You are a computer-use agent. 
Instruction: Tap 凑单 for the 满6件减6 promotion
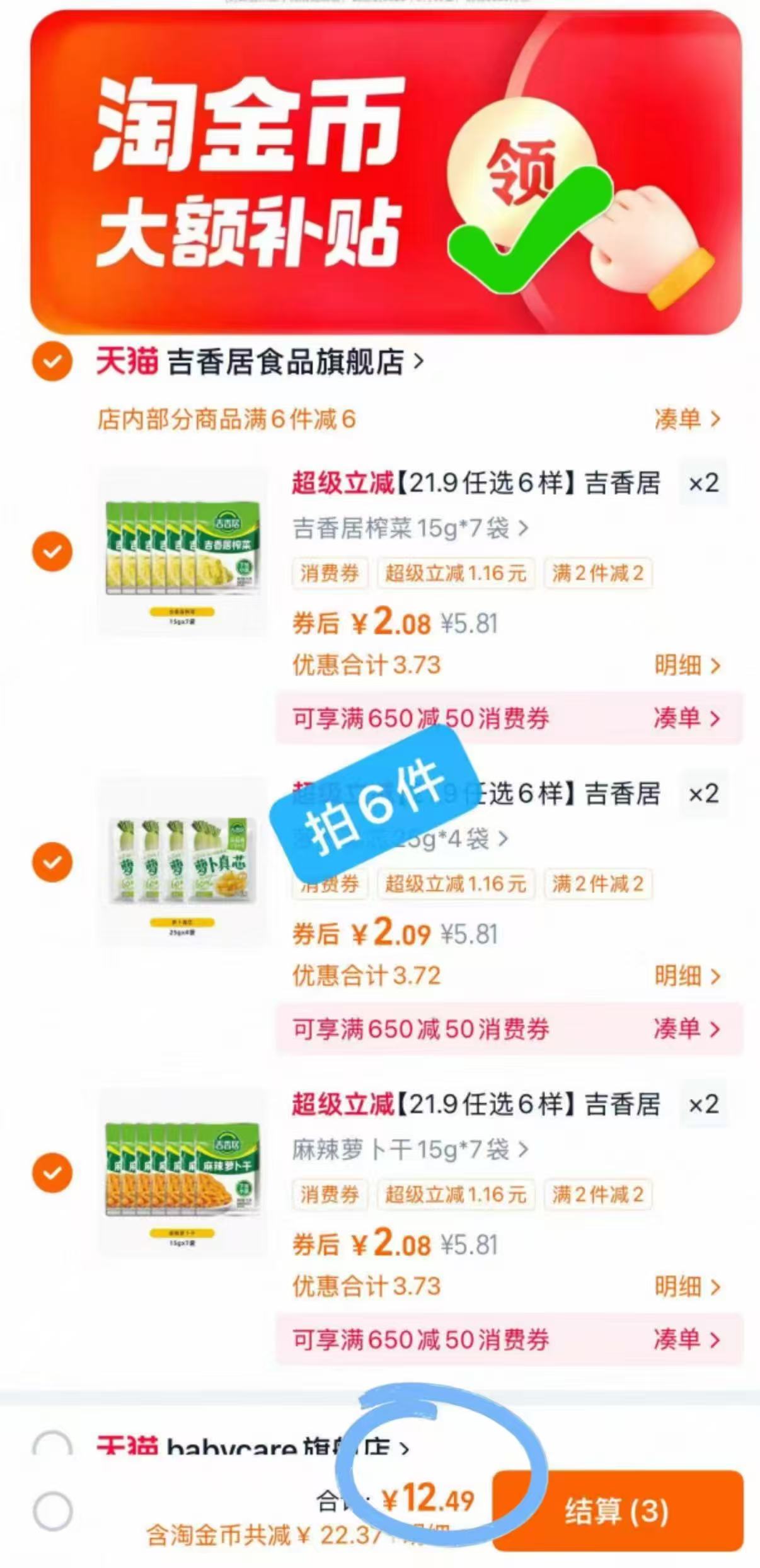pyautogui.click(x=686, y=418)
